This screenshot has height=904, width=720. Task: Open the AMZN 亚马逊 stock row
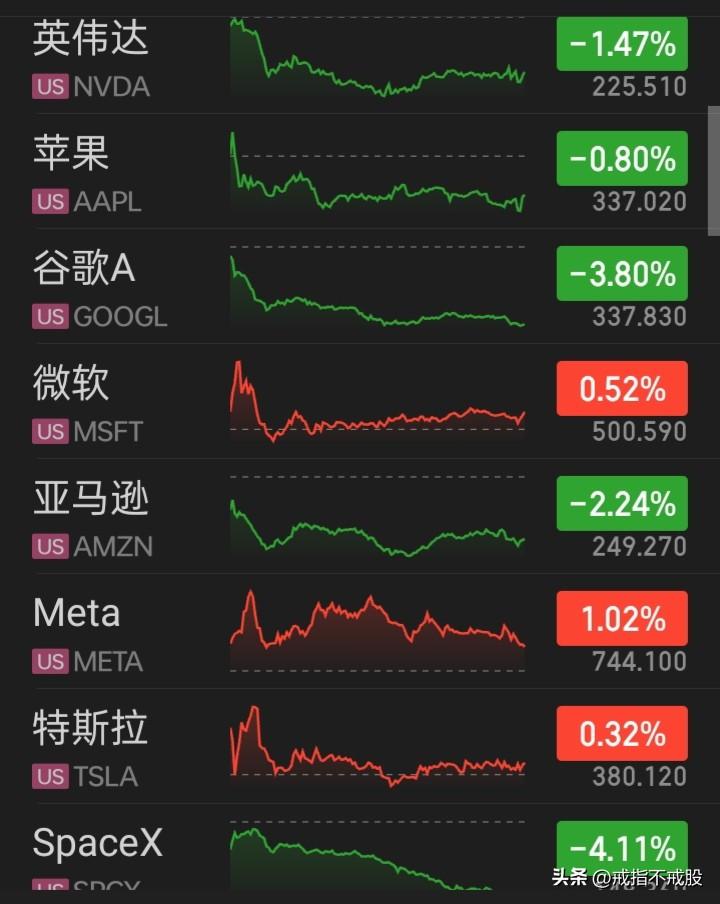click(360, 516)
